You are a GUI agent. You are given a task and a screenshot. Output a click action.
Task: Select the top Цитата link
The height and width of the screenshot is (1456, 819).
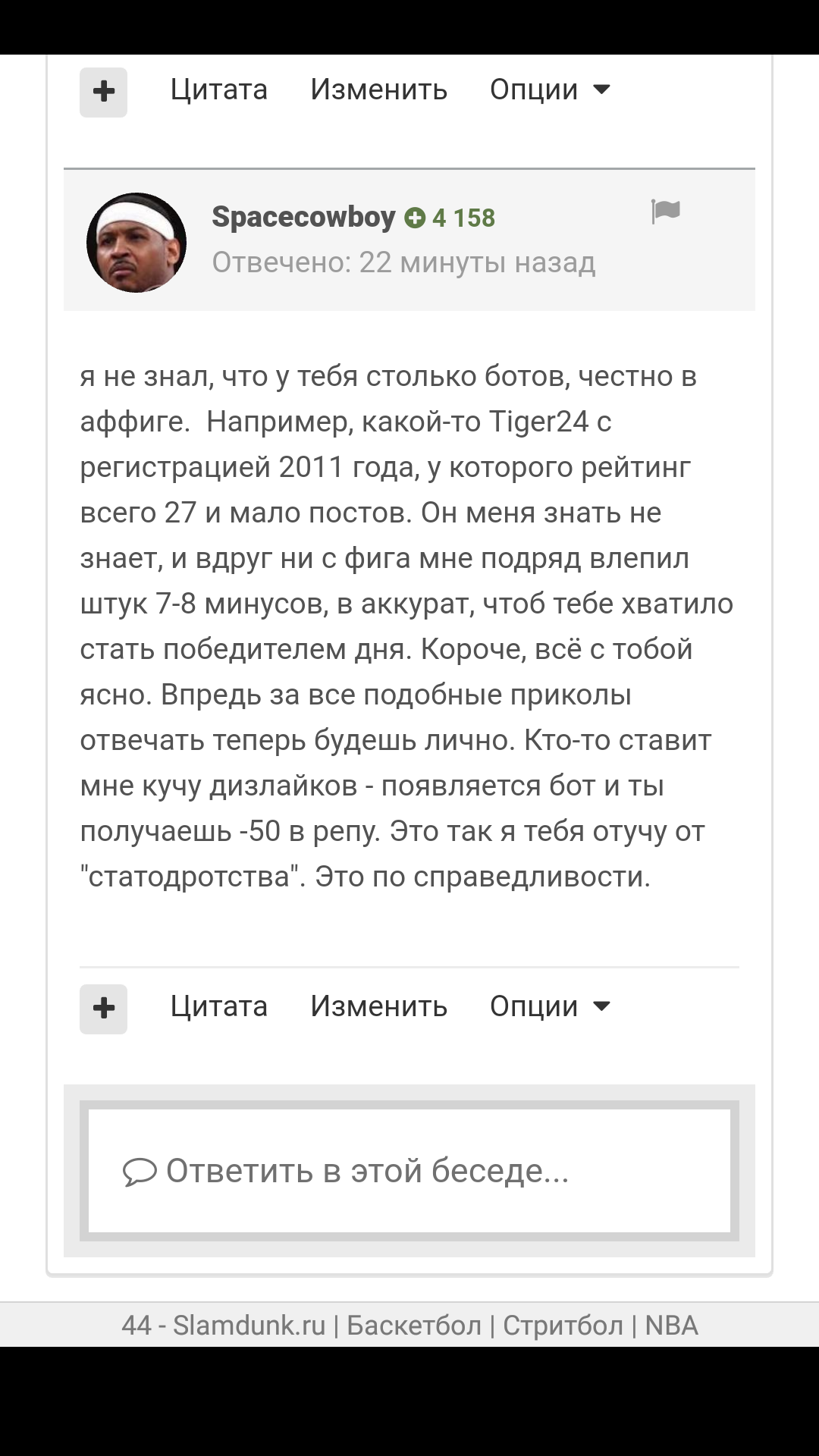pyautogui.click(x=218, y=89)
